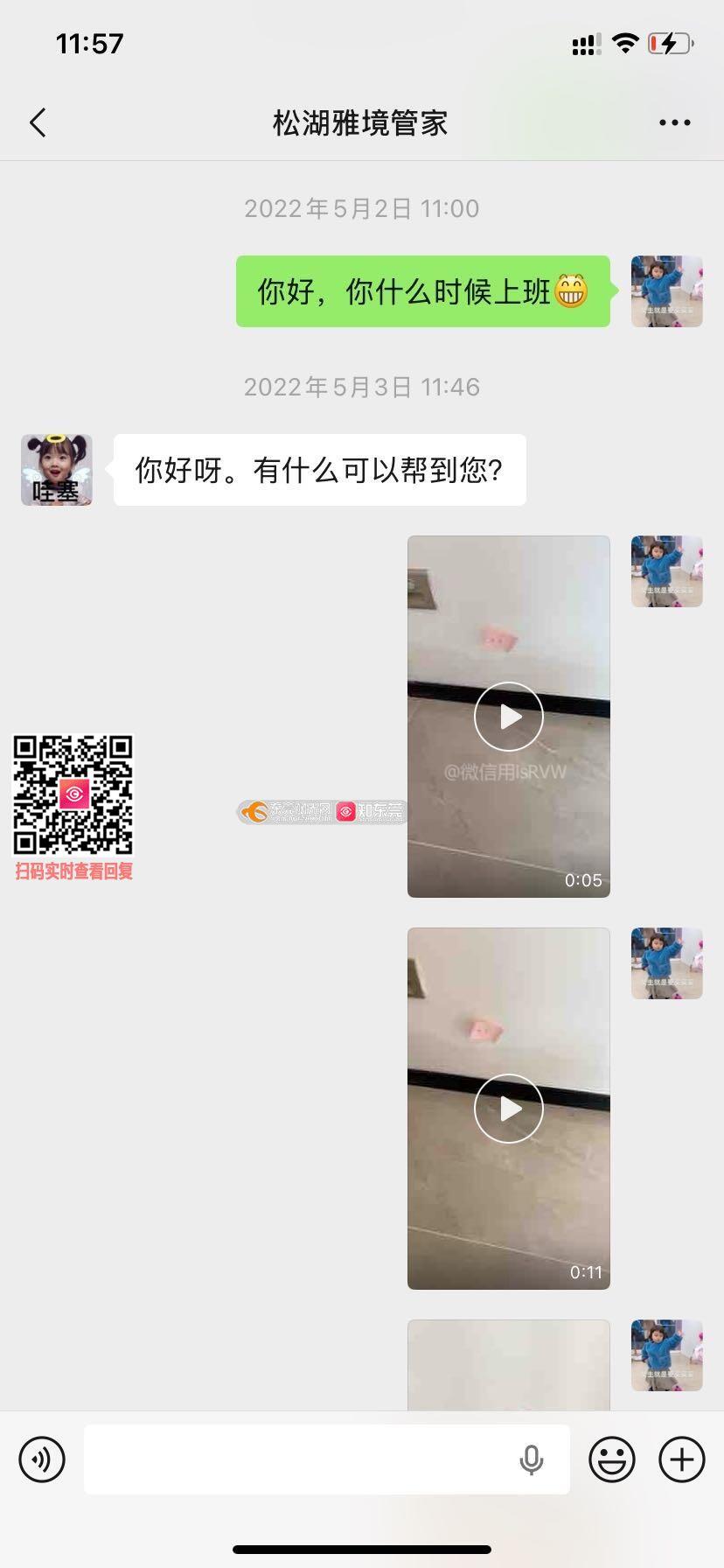Play the 0:11 video message
724x1568 pixels.
click(508, 1109)
